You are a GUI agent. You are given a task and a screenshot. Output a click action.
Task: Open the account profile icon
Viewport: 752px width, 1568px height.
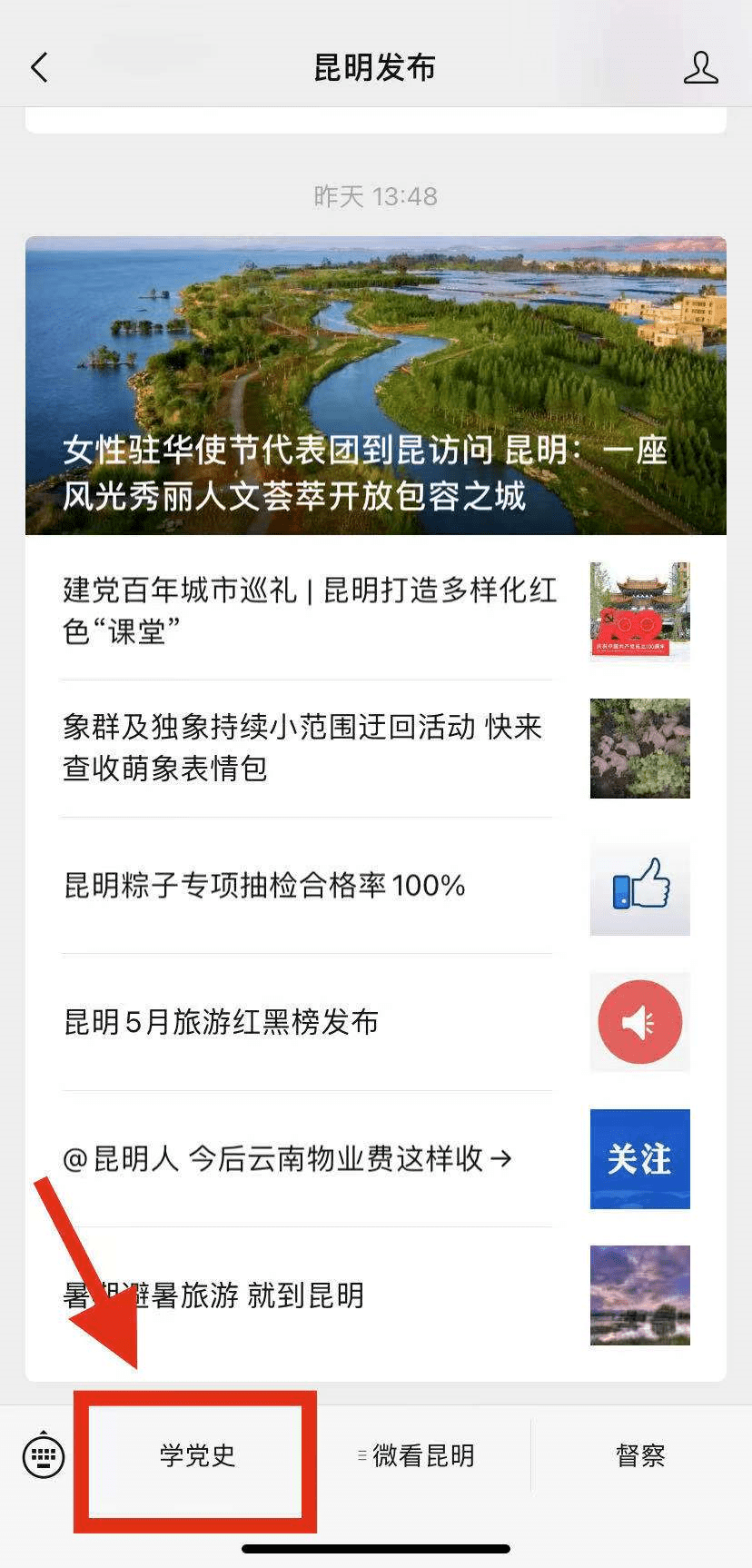click(700, 67)
